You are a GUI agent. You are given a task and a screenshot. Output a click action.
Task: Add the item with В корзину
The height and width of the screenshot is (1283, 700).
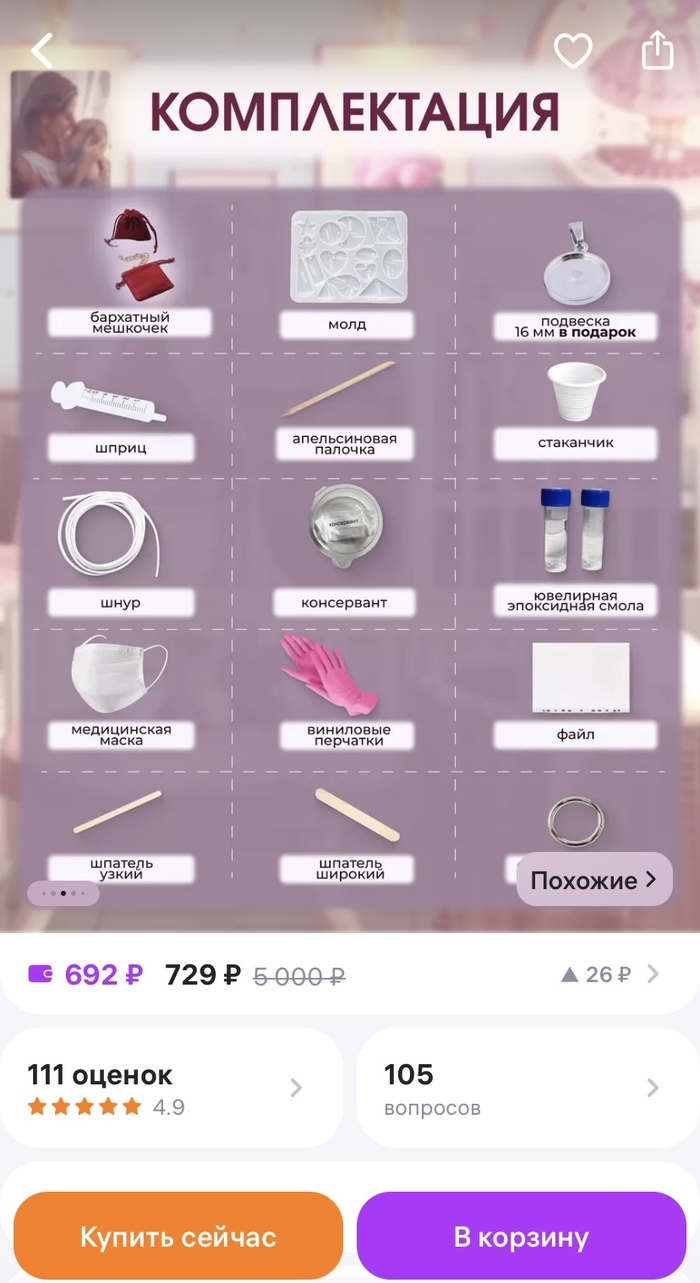pos(521,1237)
